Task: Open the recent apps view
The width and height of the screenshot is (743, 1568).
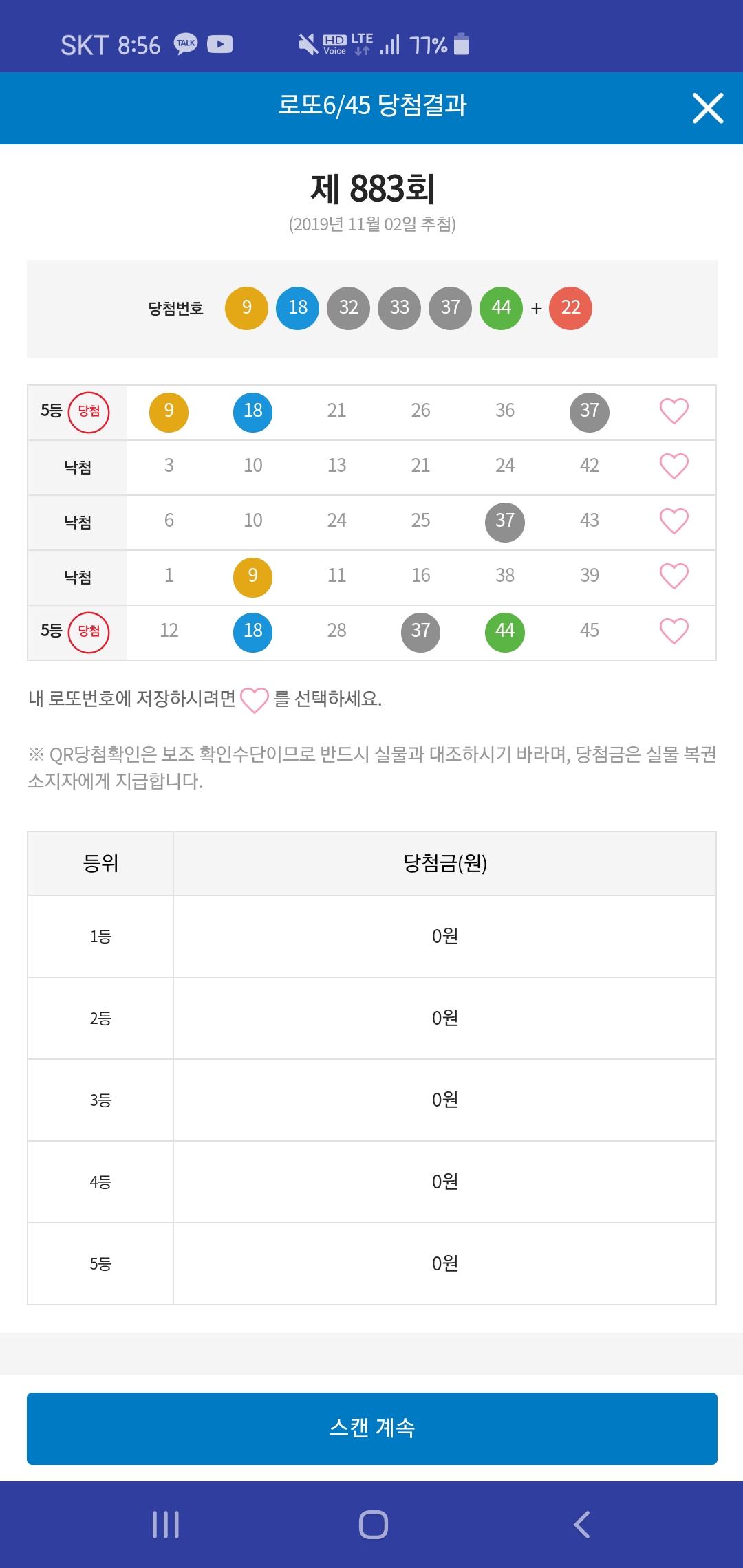Action: click(x=166, y=1525)
